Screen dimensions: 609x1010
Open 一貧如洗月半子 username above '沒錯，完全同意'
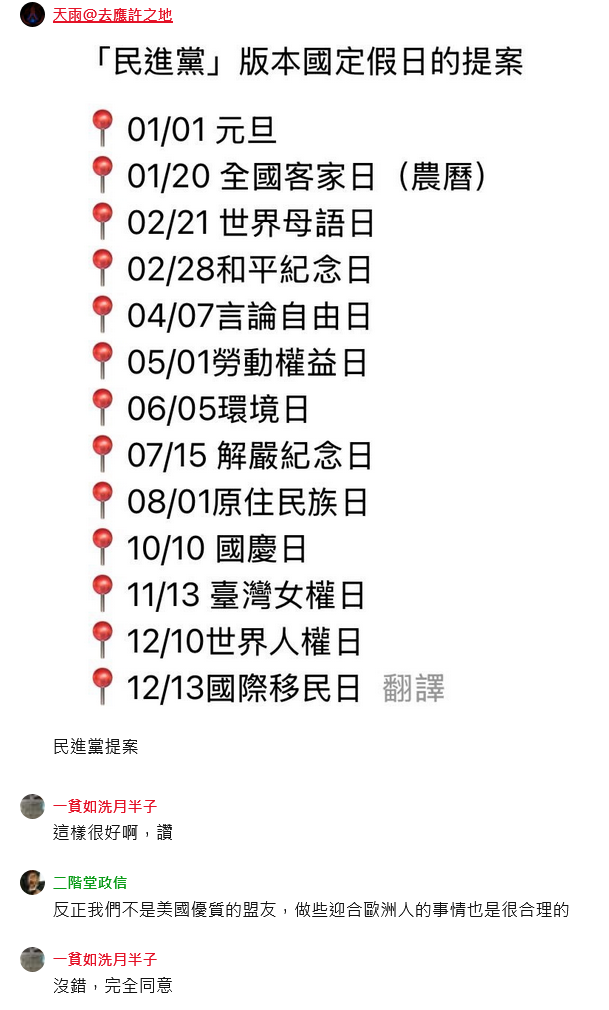tap(104, 959)
